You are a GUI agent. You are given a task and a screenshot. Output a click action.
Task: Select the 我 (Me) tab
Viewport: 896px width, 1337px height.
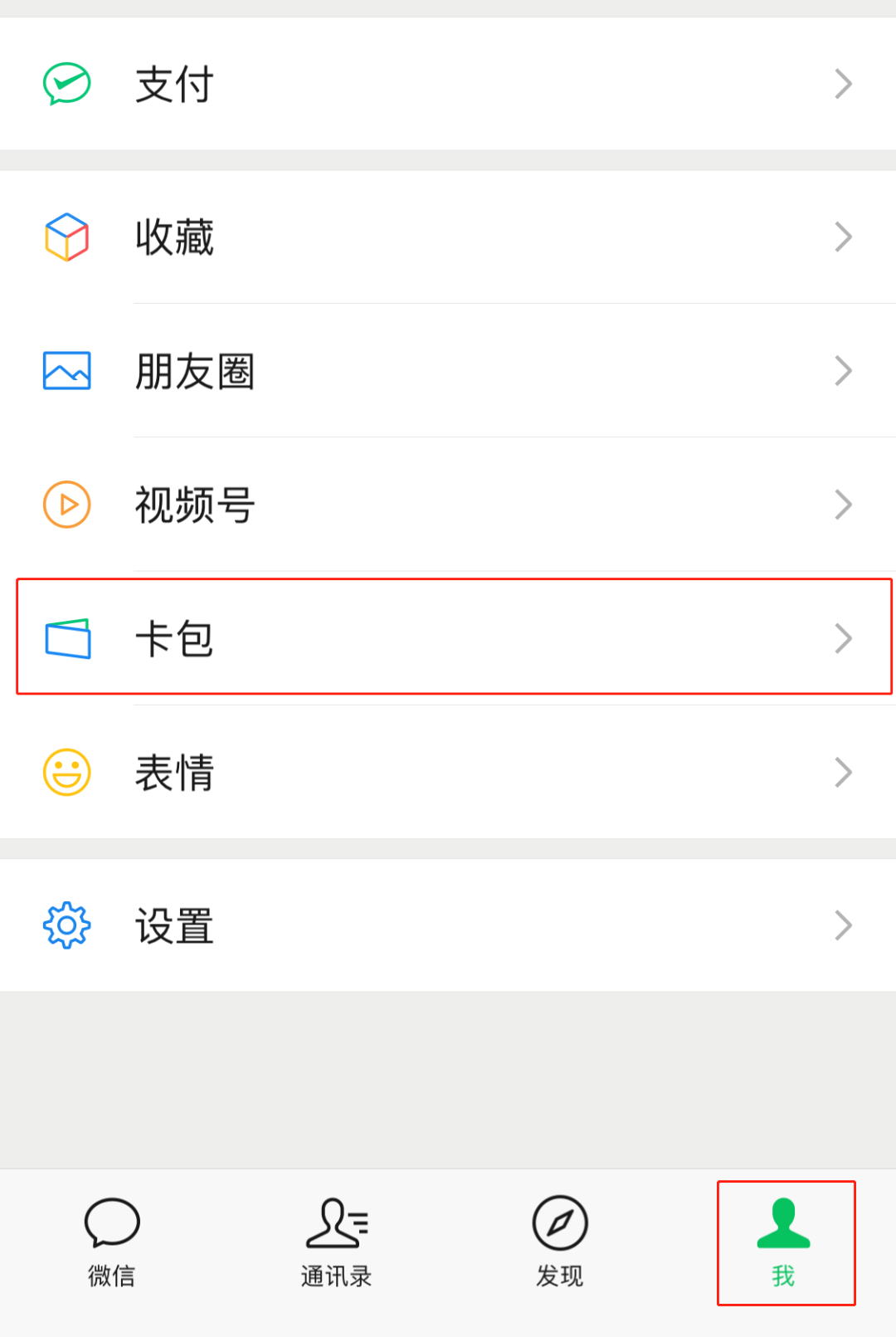[784, 1242]
